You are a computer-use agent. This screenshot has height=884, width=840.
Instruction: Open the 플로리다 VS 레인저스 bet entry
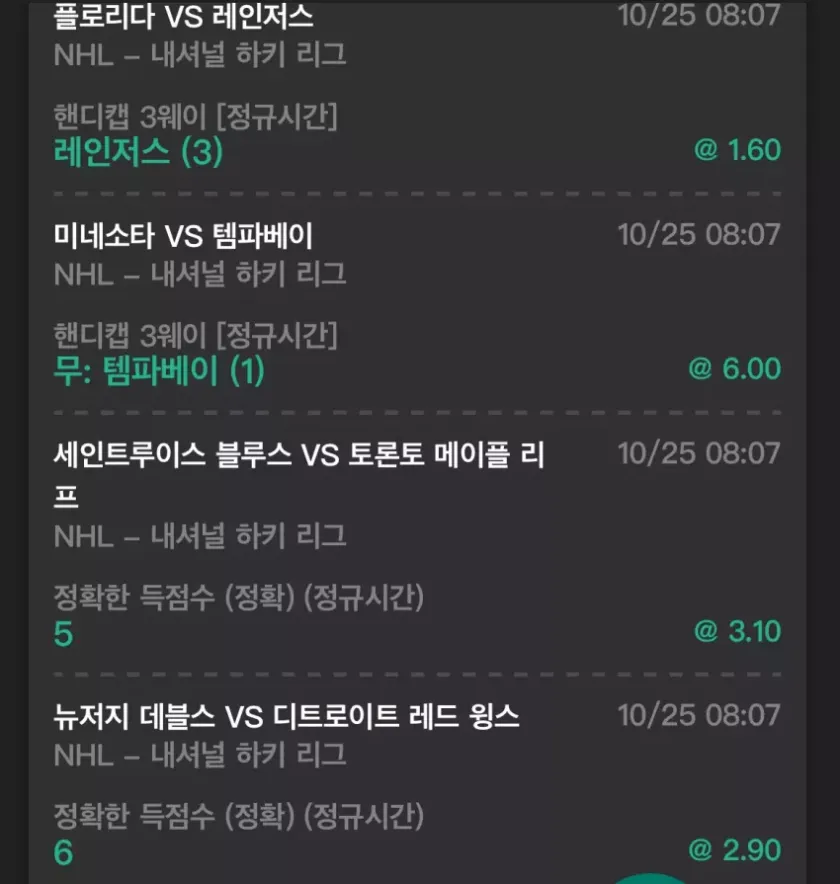pos(183,16)
